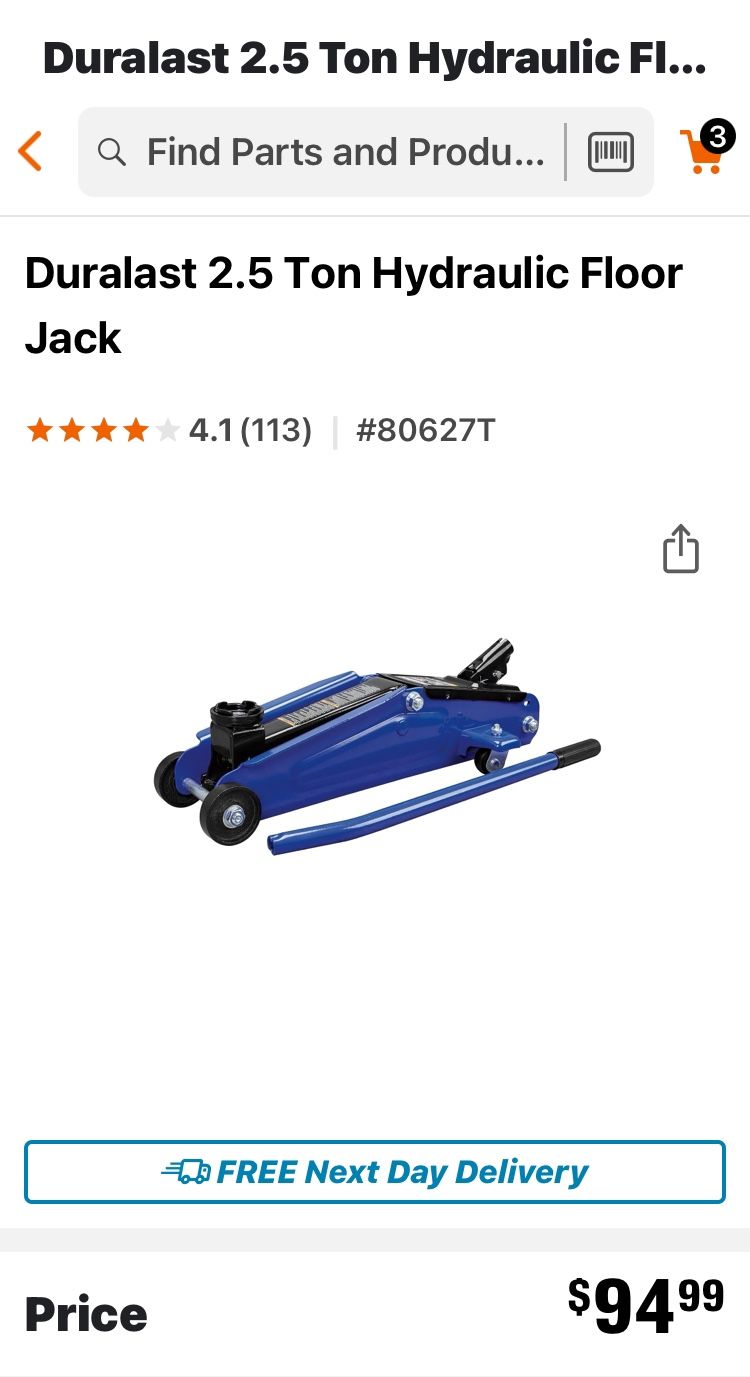Open the shopping cart

click(704, 150)
